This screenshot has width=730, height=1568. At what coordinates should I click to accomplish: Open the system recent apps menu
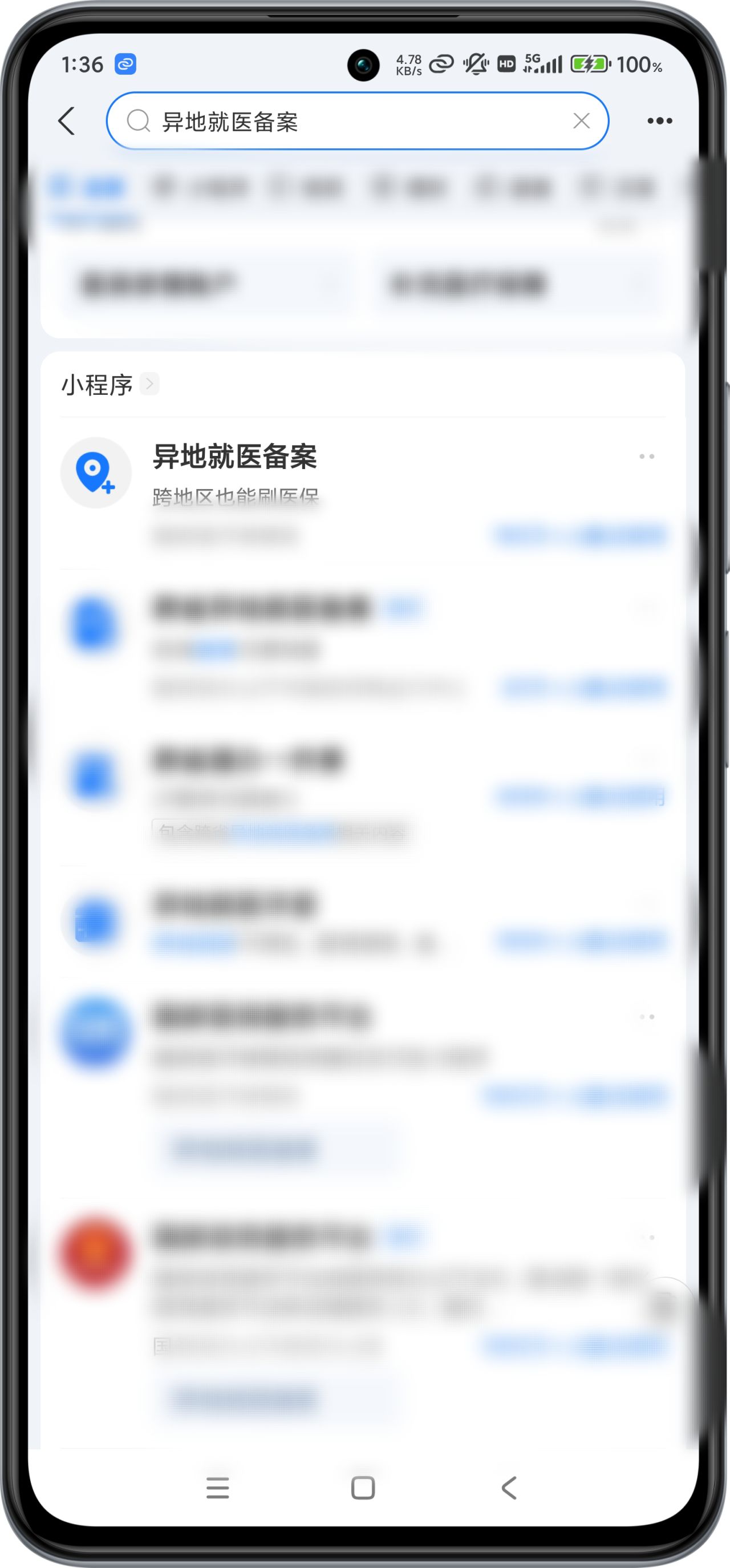click(x=218, y=1488)
